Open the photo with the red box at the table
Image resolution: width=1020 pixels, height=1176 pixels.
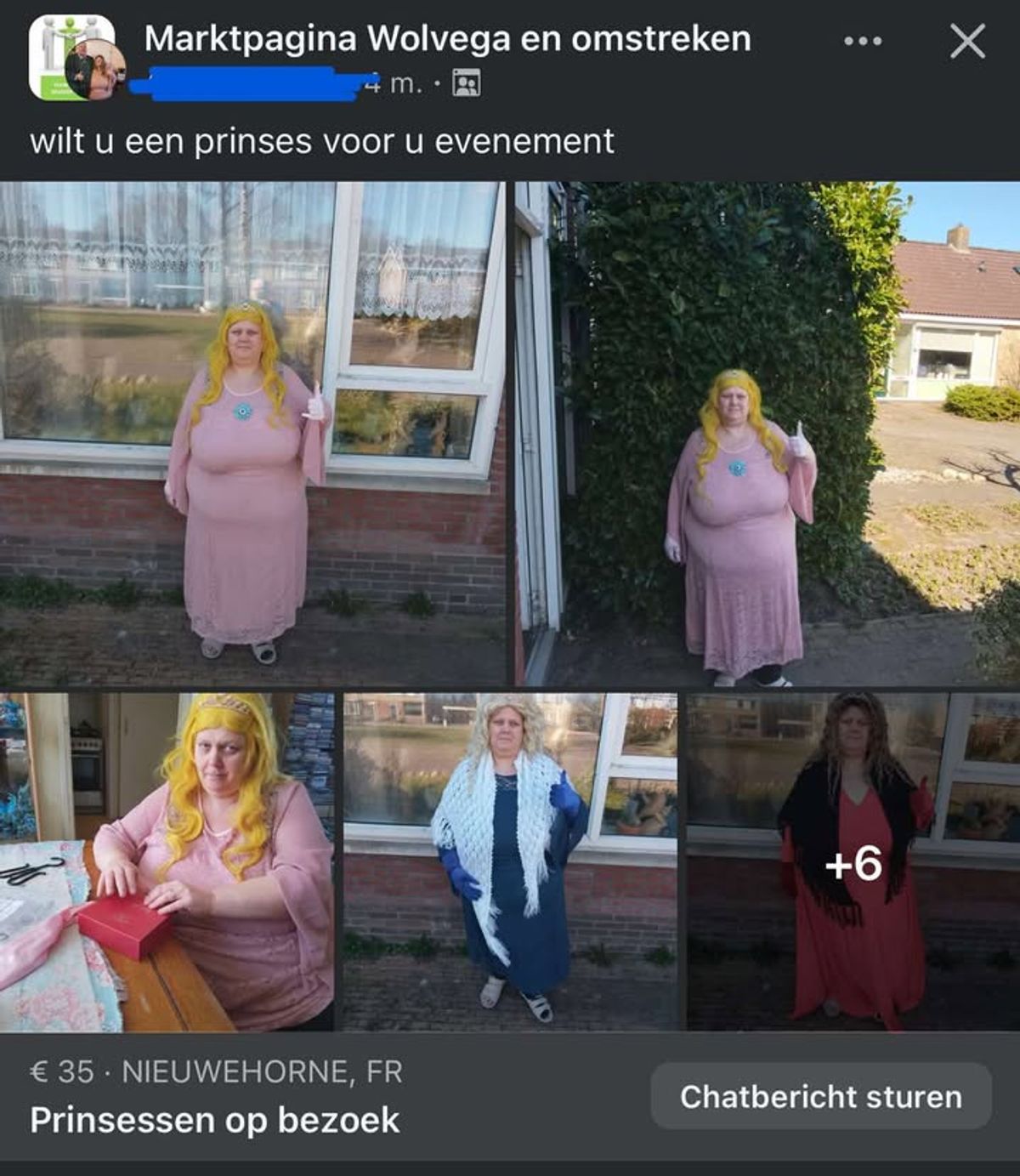point(167,861)
